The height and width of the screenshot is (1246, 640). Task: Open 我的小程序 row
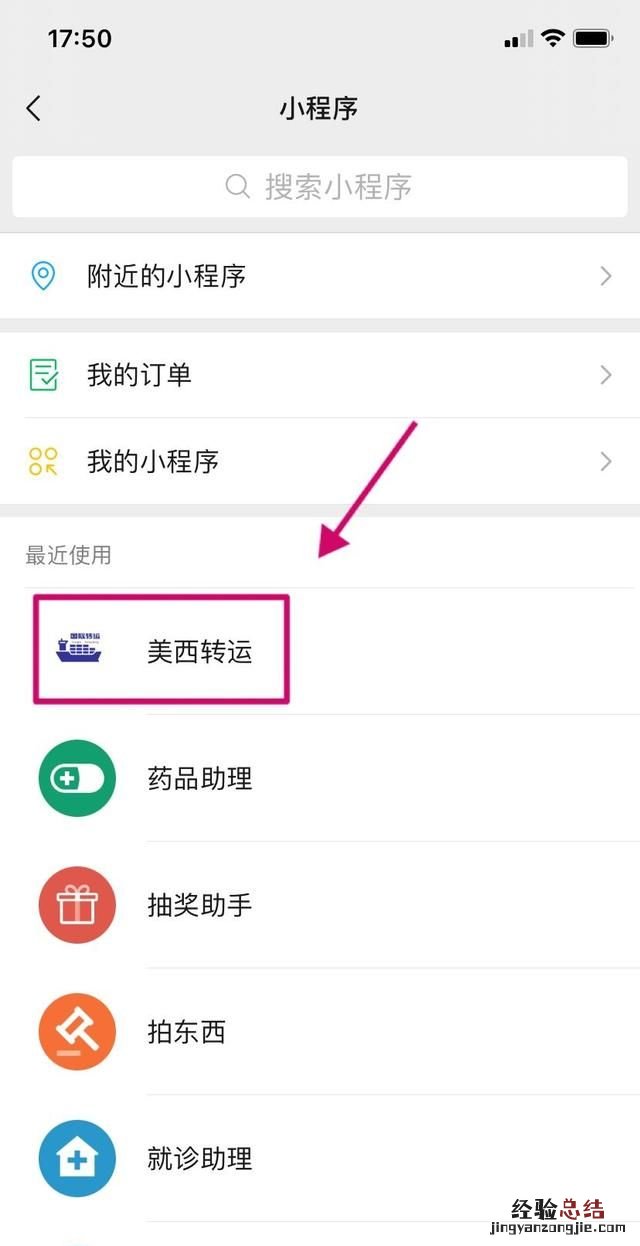pos(320,461)
